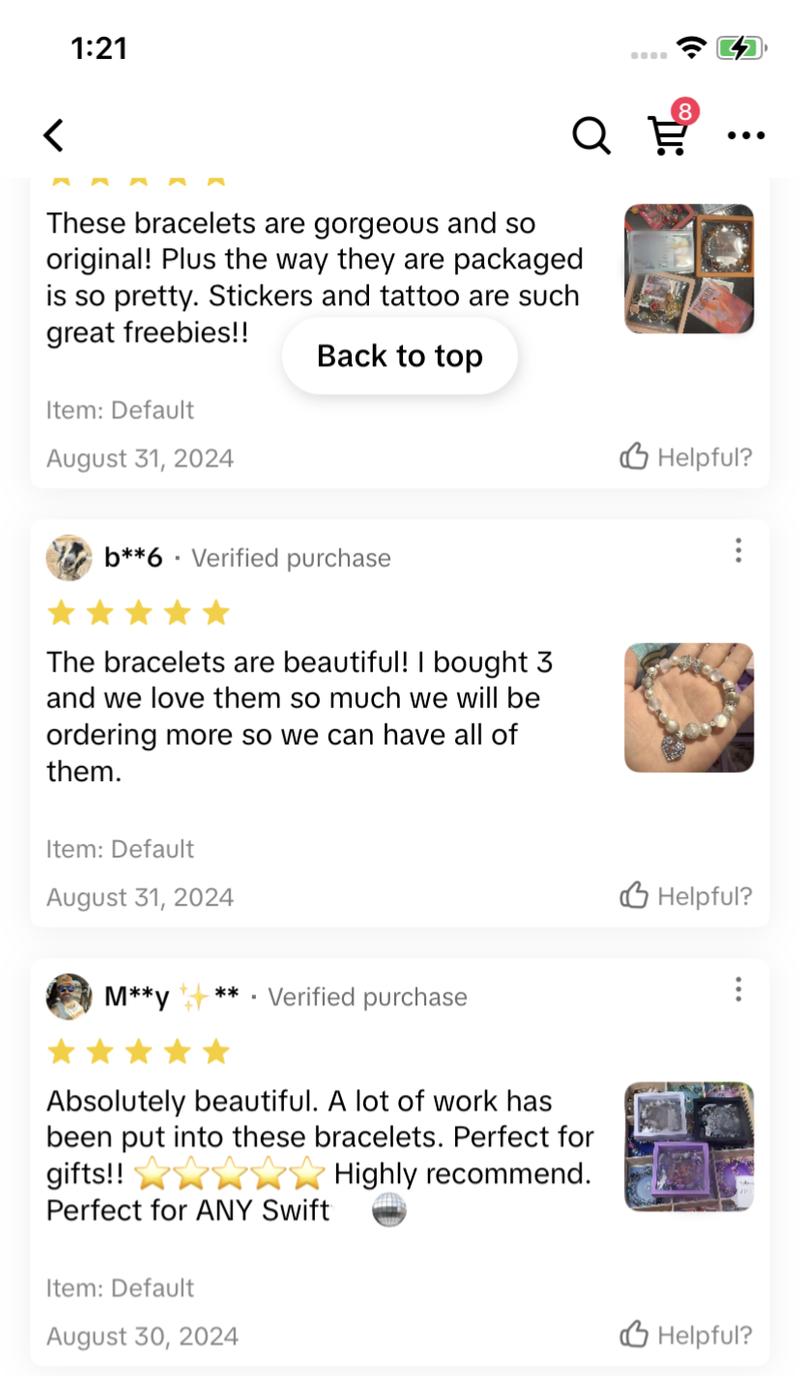Open options menu for b**6's review
Screen dimensions: 800x1376
738,550
